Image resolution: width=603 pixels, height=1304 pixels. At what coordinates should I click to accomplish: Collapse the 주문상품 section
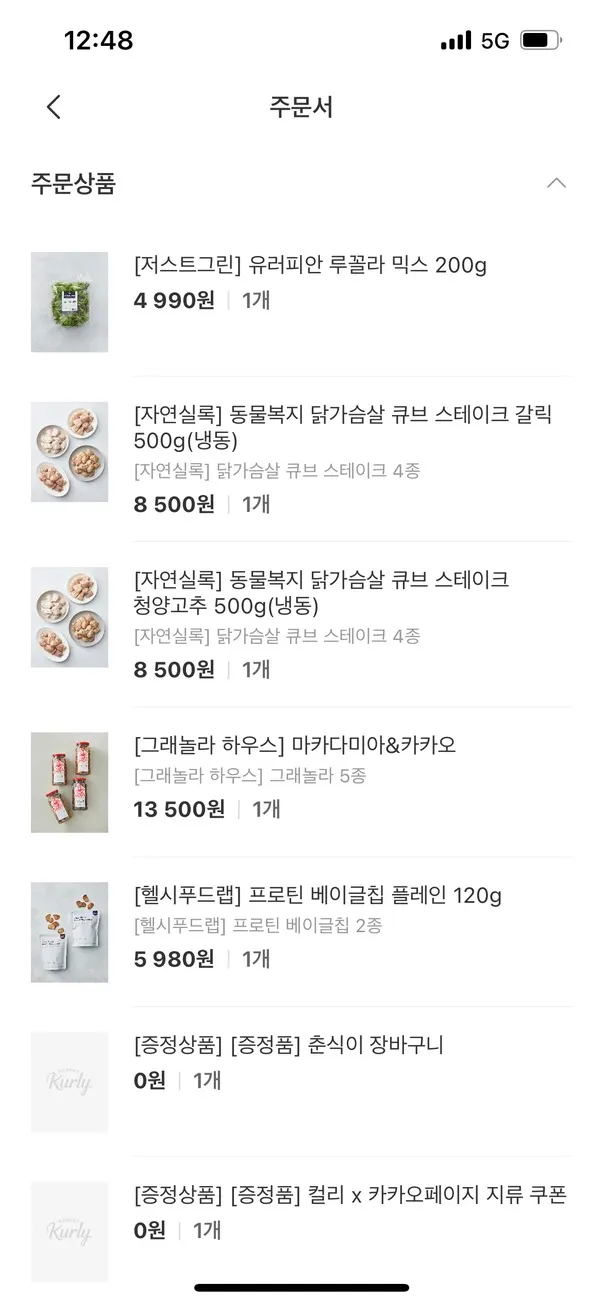click(x=557, y=183)
